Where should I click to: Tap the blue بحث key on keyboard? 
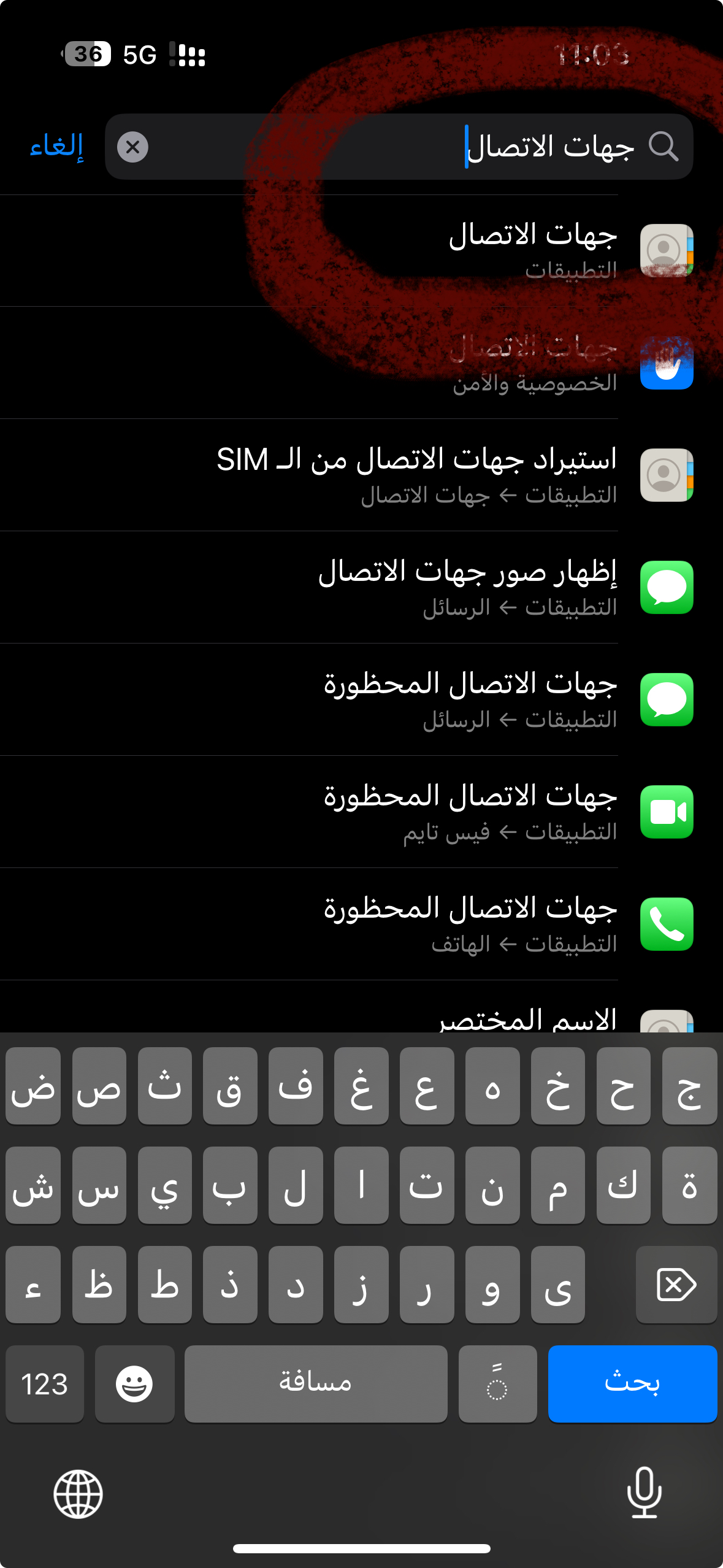click(632, 1384)
